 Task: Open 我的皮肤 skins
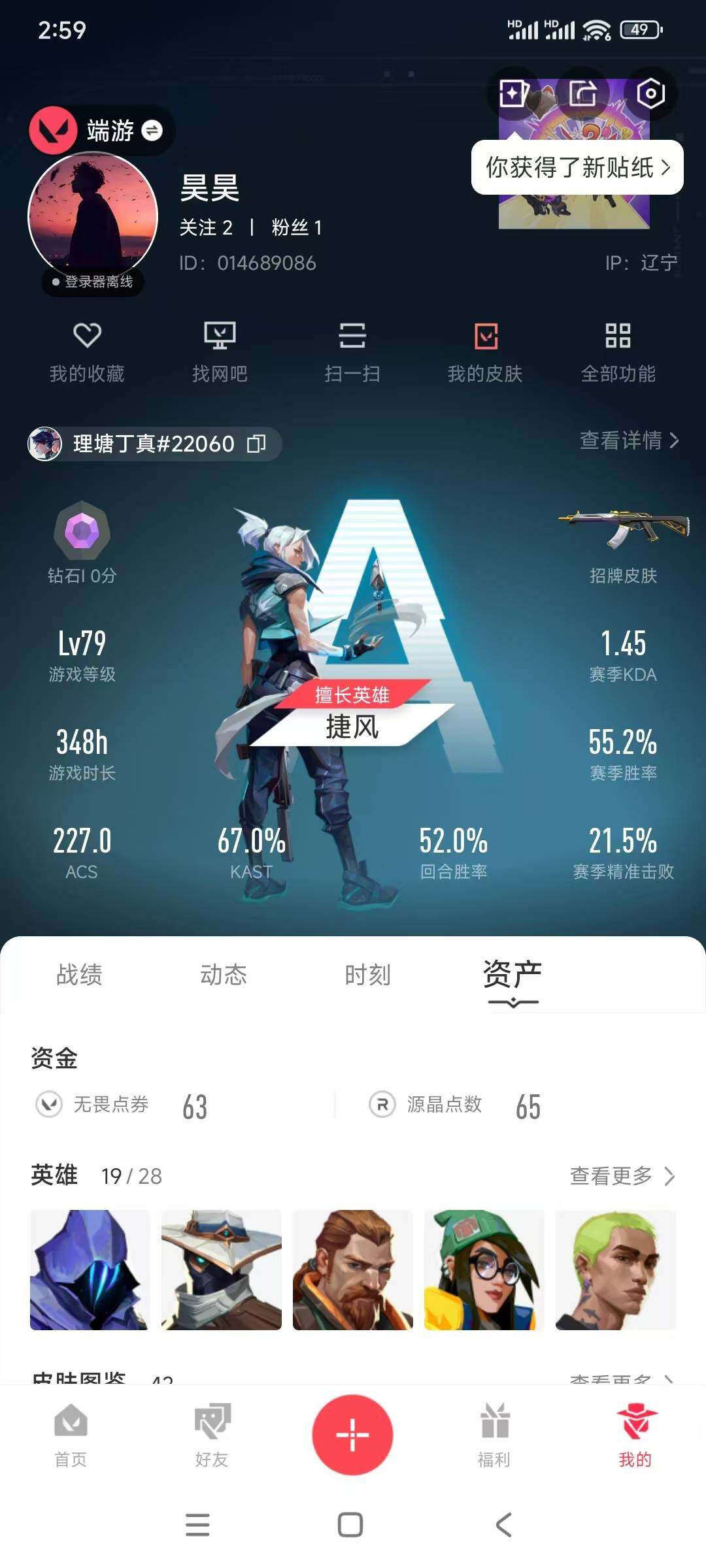point(485,353)
